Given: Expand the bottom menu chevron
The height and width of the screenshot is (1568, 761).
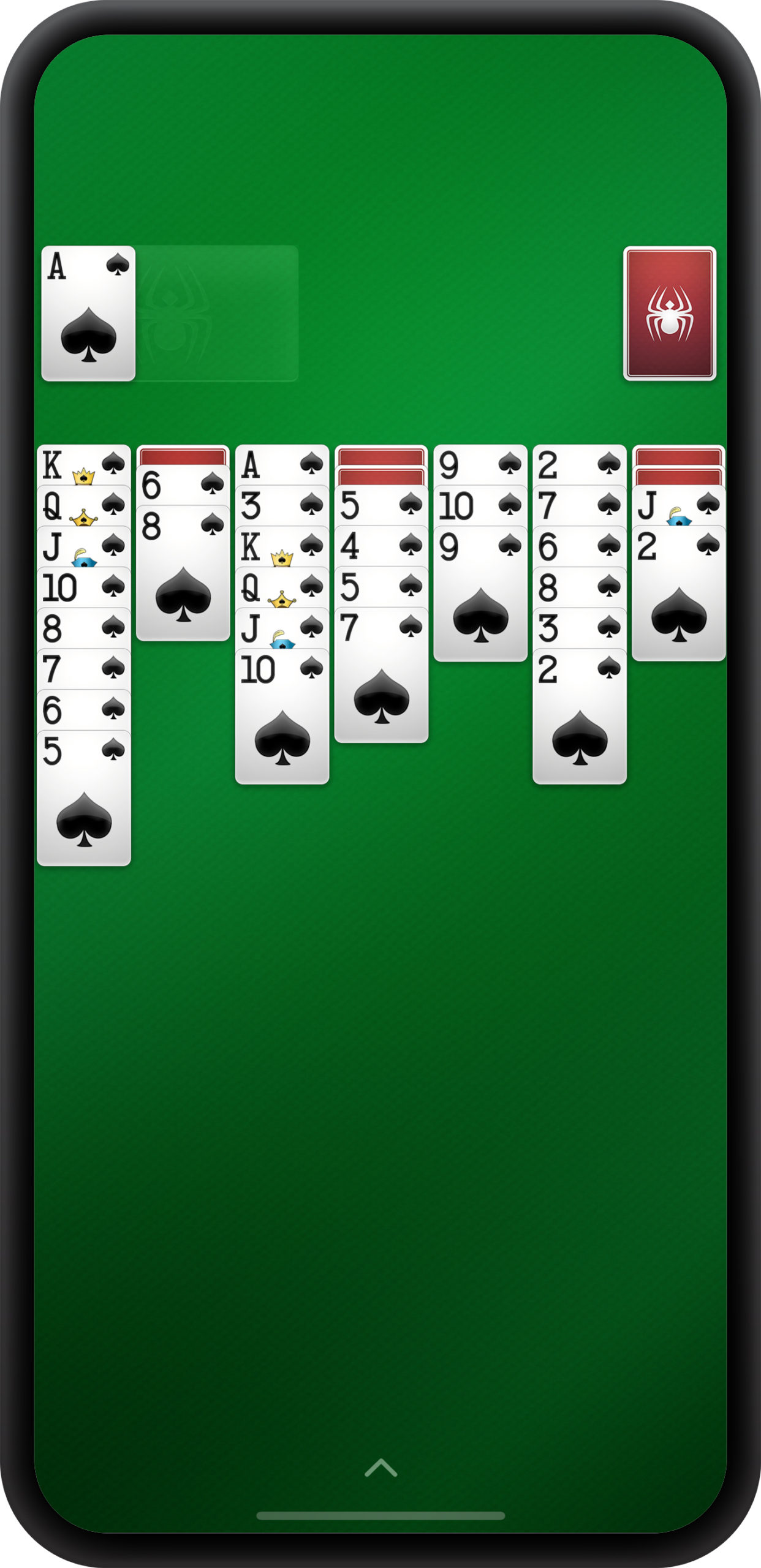Looking at the screenshot, I should pyautogui.click(x=380, y=1468).
